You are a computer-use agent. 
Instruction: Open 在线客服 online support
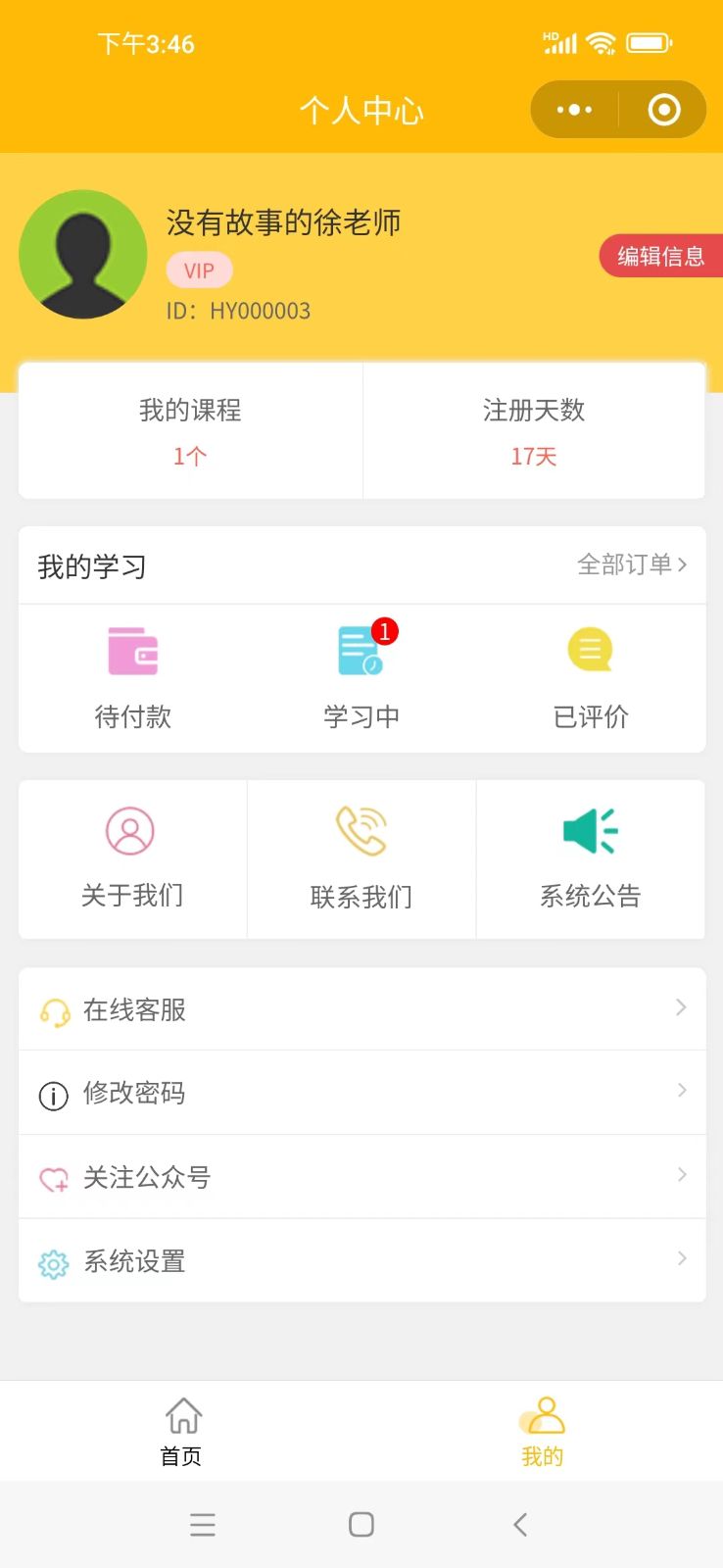point(361,1009)
